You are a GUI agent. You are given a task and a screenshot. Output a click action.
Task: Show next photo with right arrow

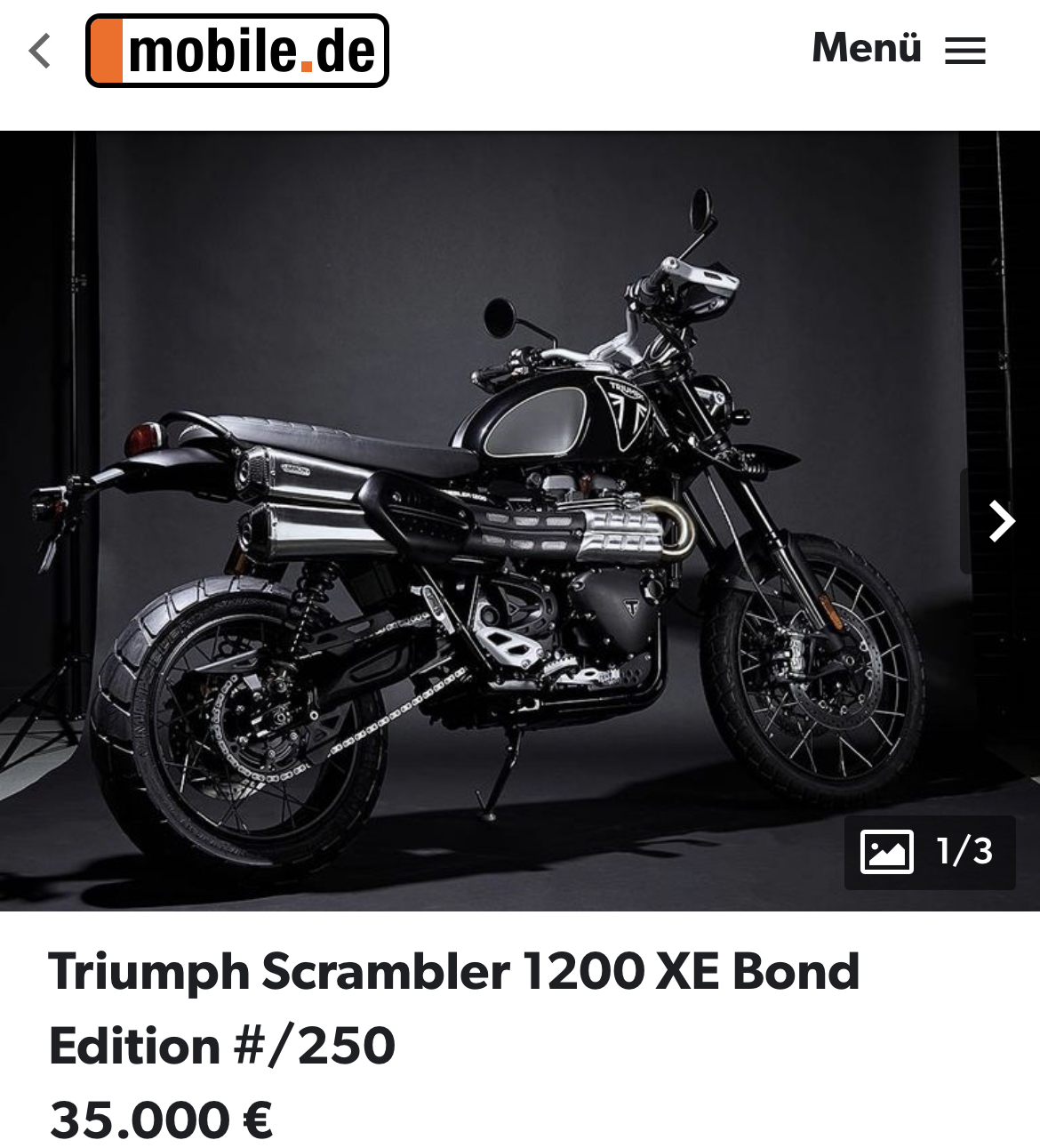pos(1002,521)
